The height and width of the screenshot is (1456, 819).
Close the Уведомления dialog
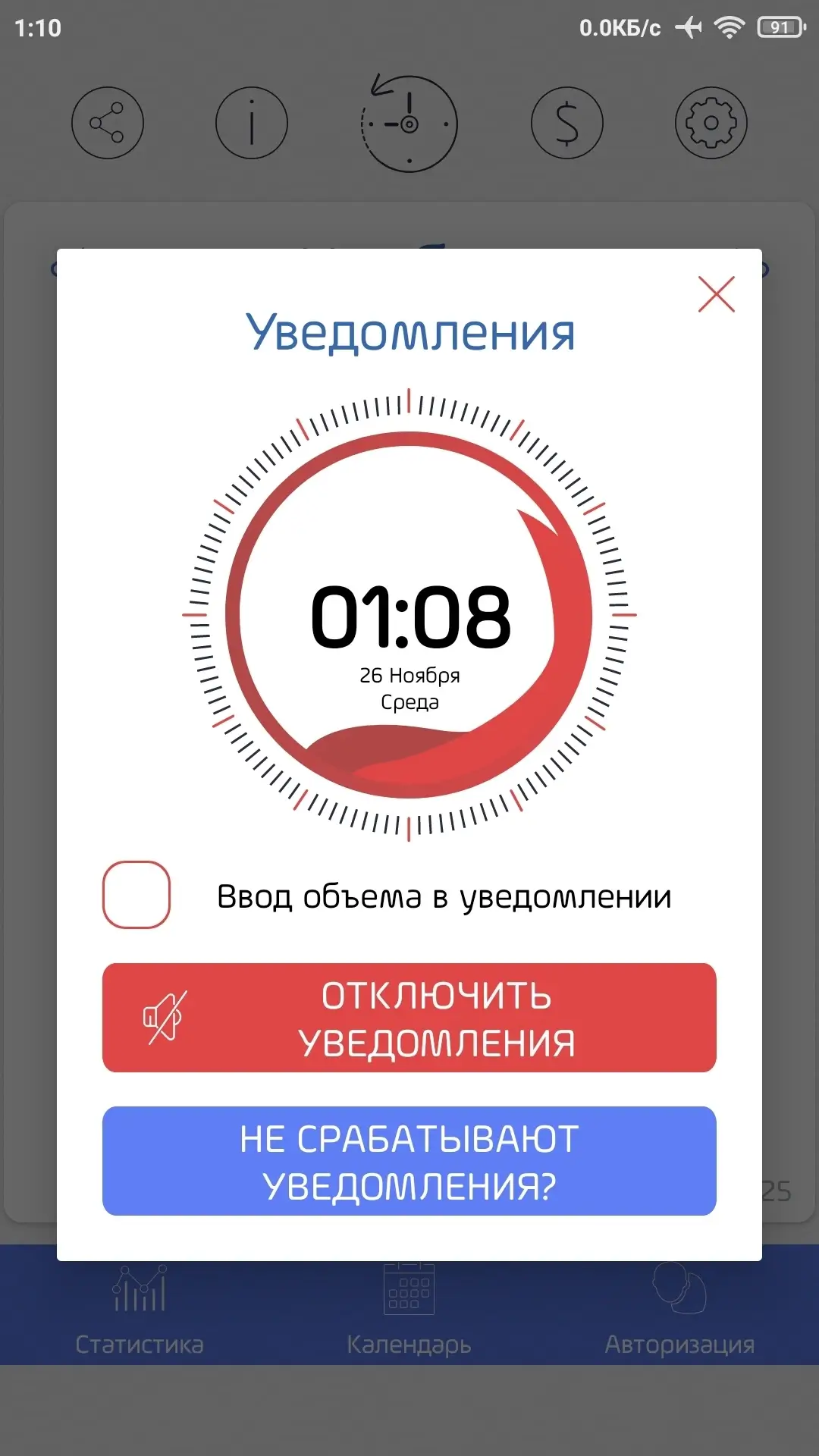click(x=716, y=294)
